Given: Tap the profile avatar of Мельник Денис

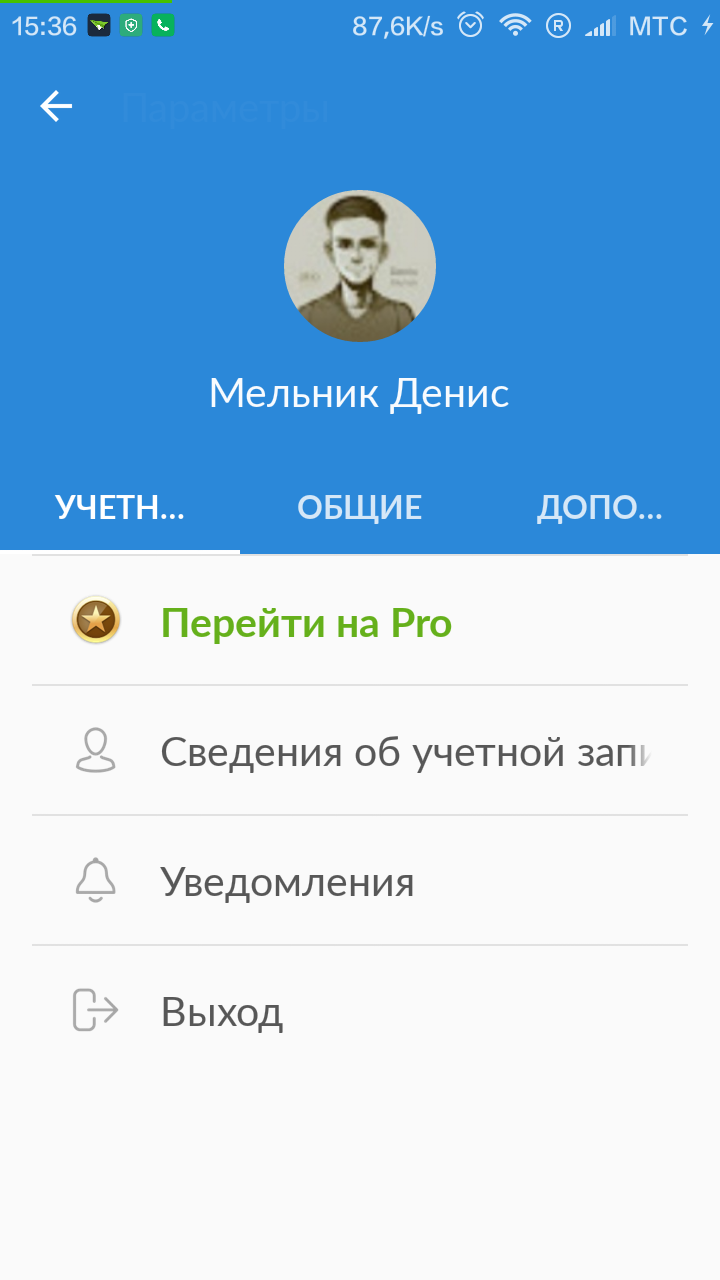Looking at the screenshot, I should tap(360, 266).
